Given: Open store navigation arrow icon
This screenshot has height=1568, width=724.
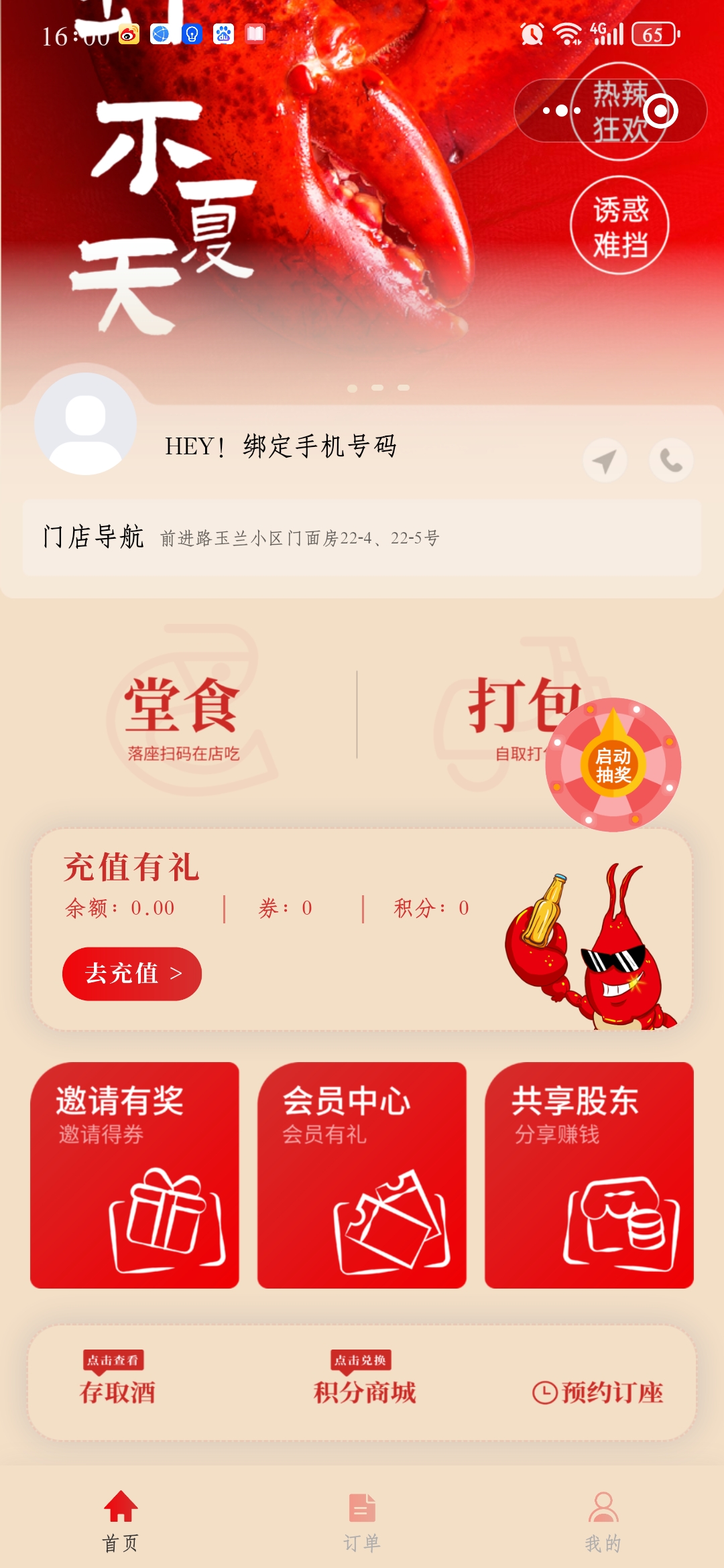Looking at the screenshot, I should (x=605, y=460).
